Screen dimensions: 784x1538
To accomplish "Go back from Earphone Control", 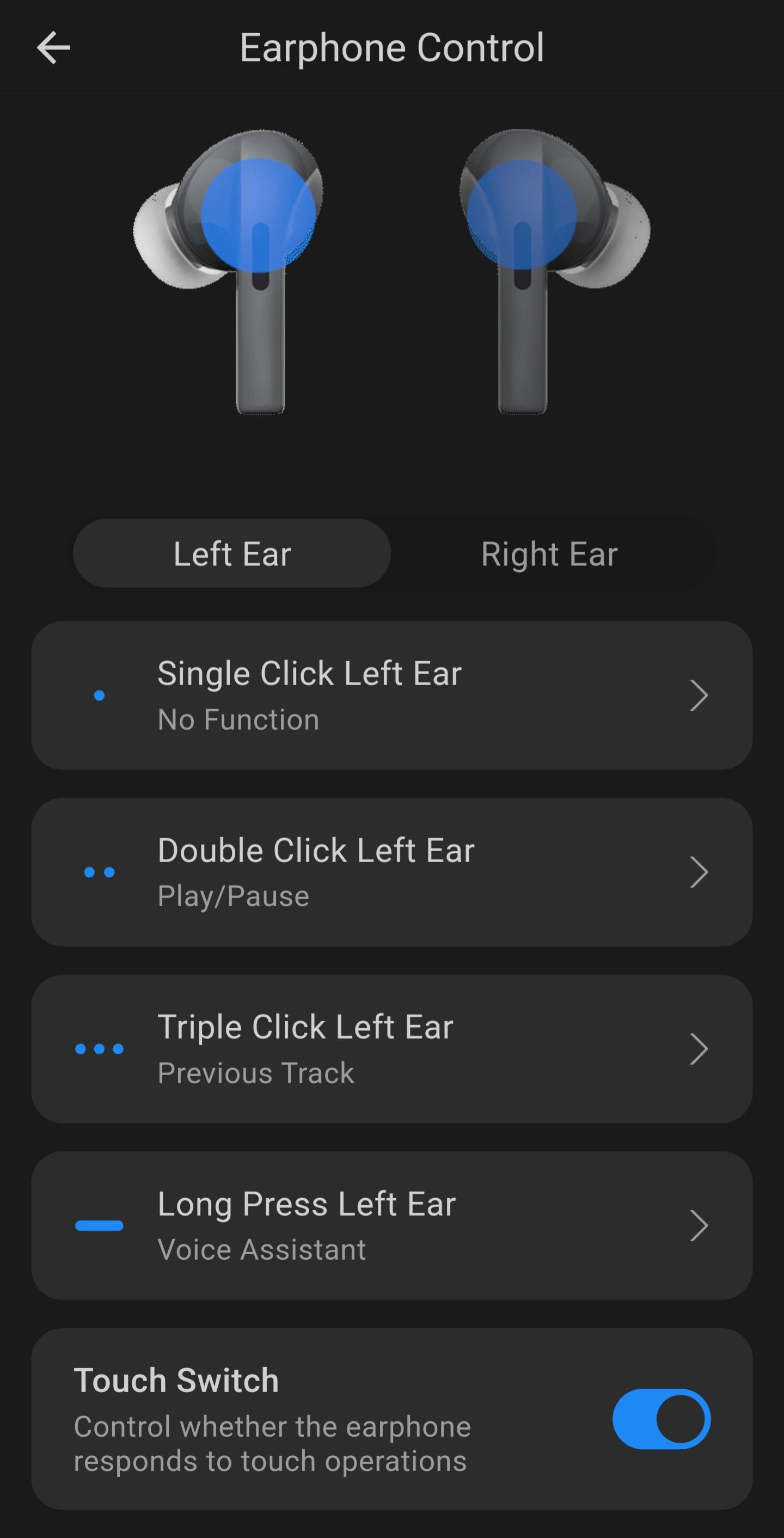I will pos(54,48).
